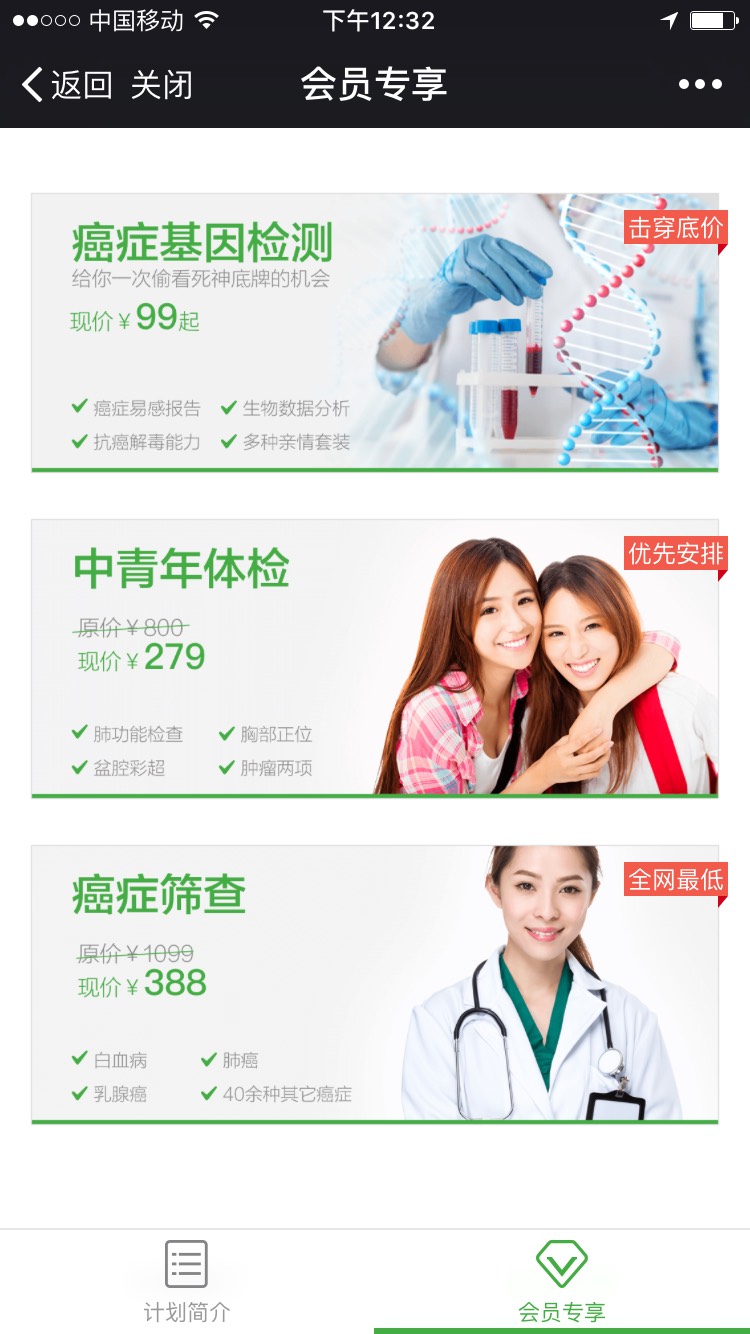Switch to the 计划简介 tab
Screen dimensions: 750x1334
click(187, 1282)
